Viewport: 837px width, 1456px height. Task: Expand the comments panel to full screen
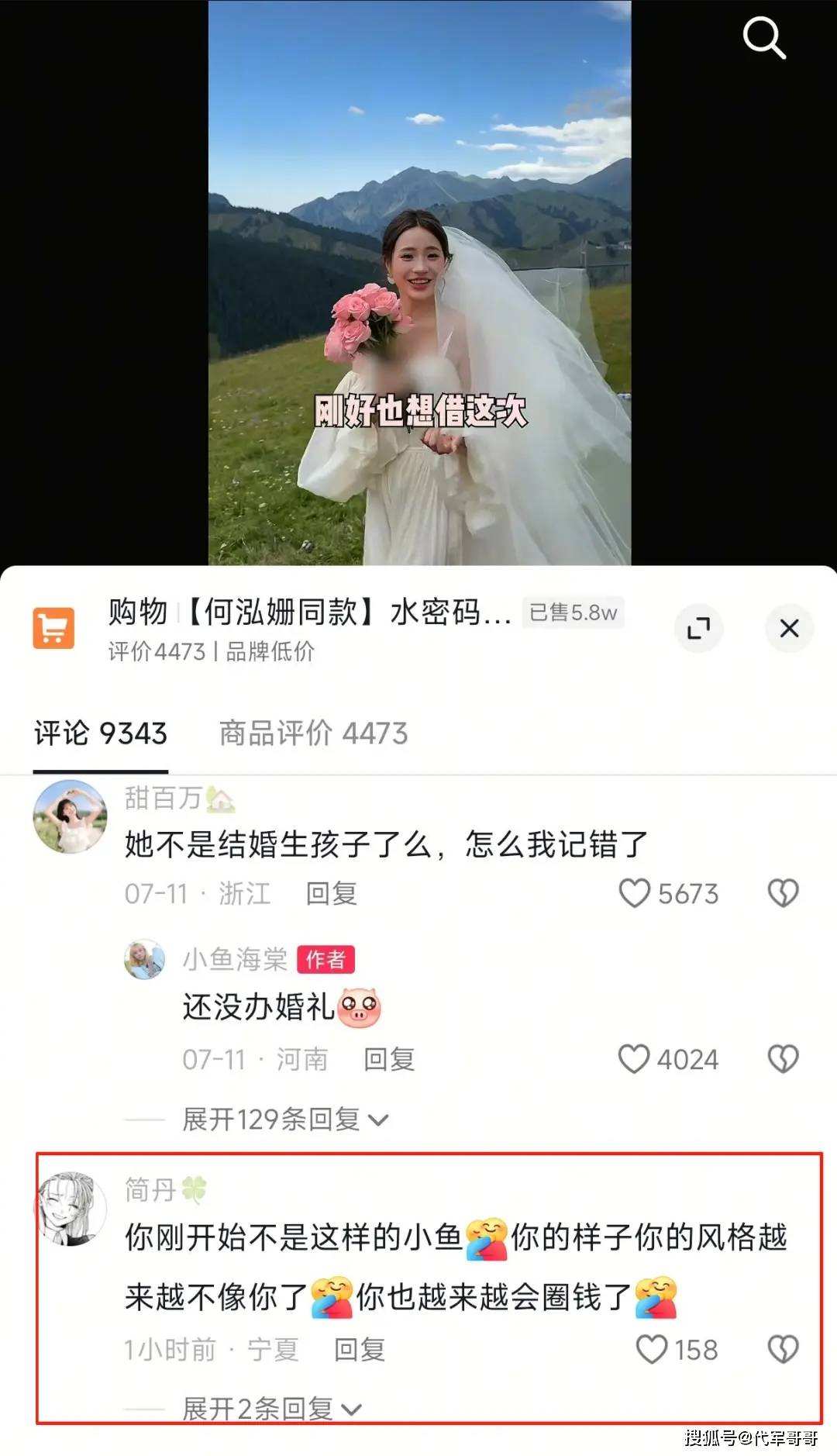pos(698,628)
